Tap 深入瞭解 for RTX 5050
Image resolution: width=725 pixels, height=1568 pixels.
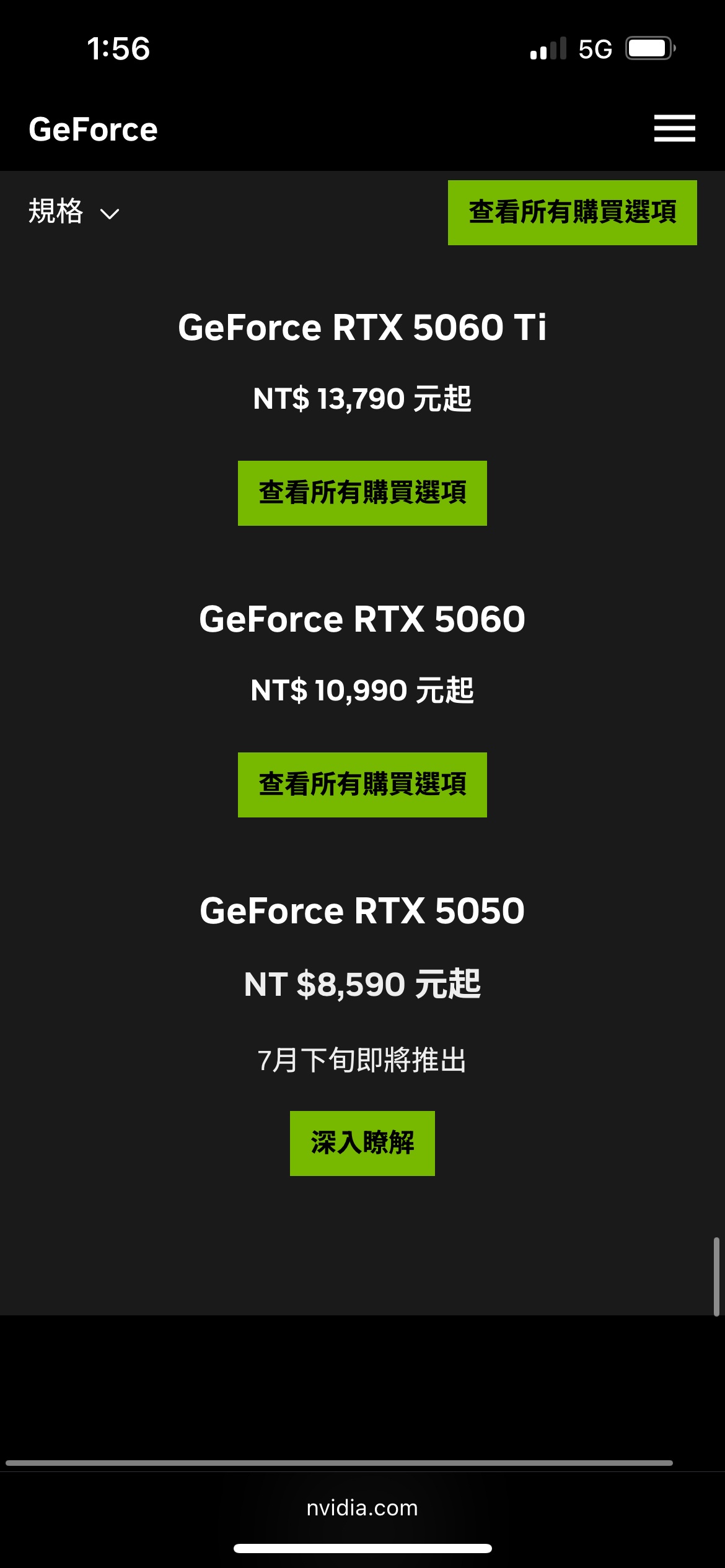point(362,1143)
